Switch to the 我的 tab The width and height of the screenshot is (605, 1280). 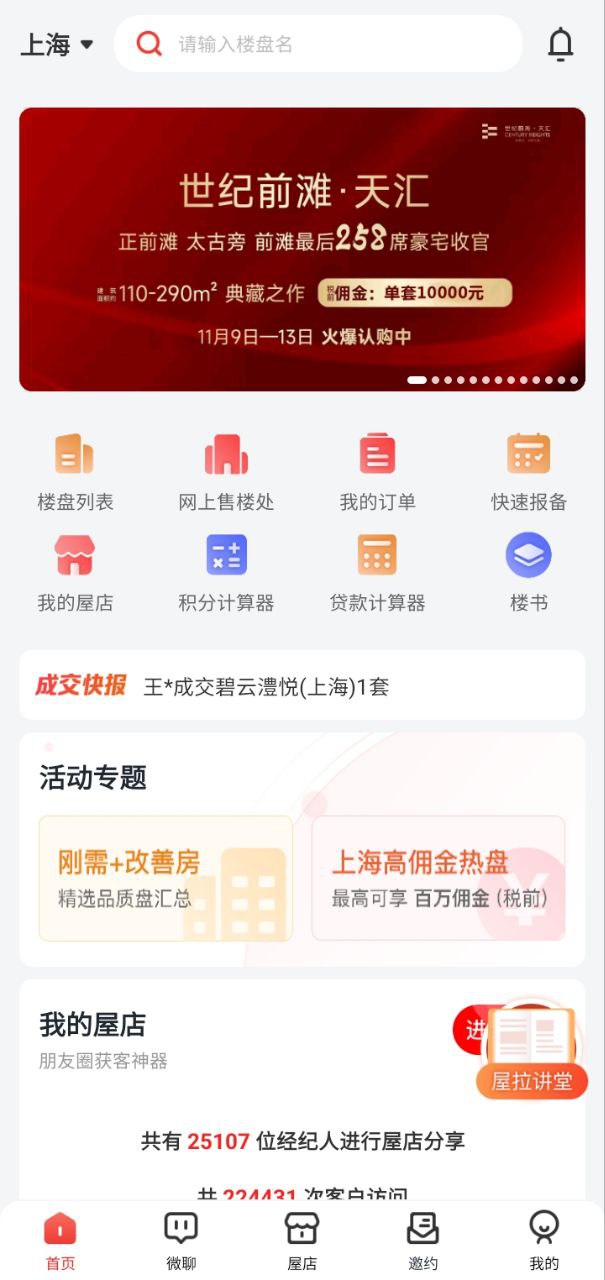[544, 1240]
